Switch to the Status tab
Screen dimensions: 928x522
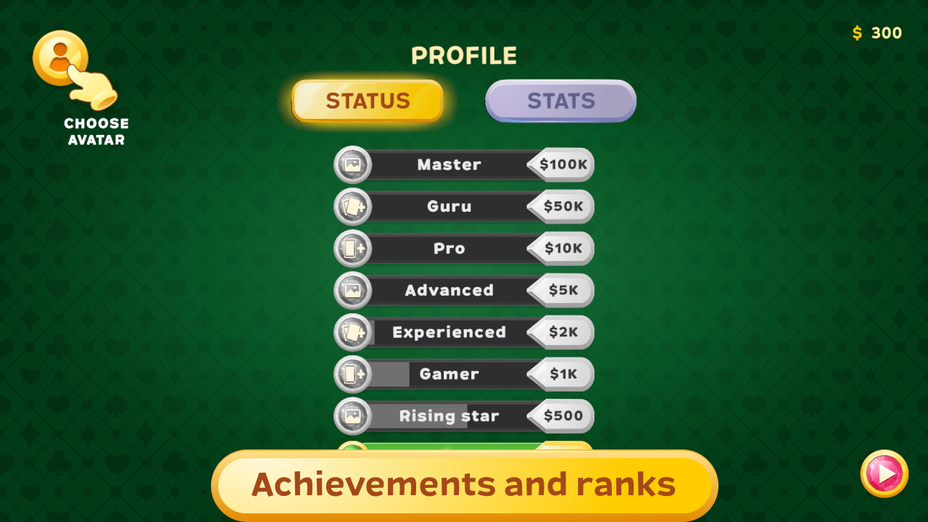(x=367, y=101)
